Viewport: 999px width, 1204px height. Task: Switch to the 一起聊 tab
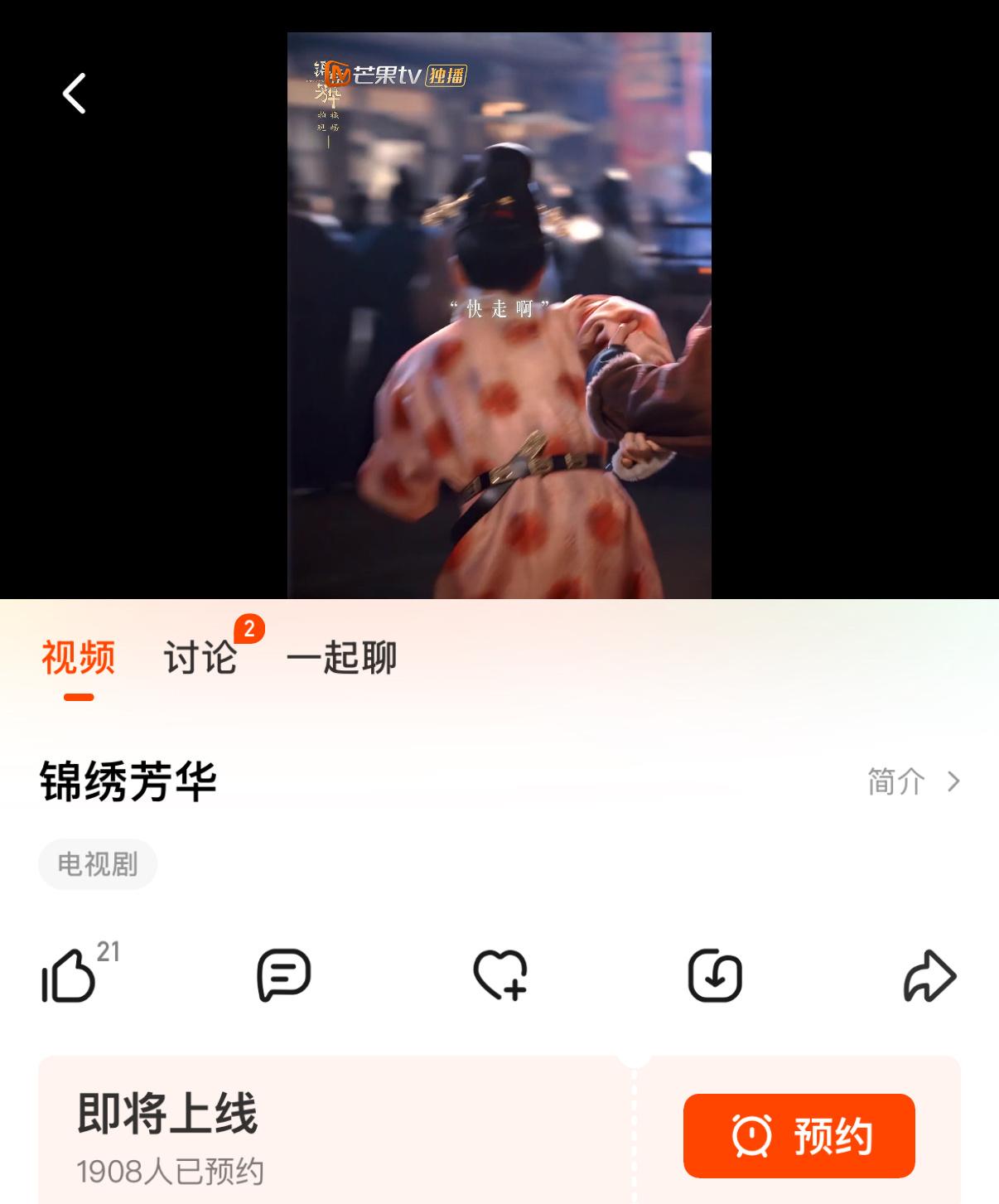click(341, 658)
